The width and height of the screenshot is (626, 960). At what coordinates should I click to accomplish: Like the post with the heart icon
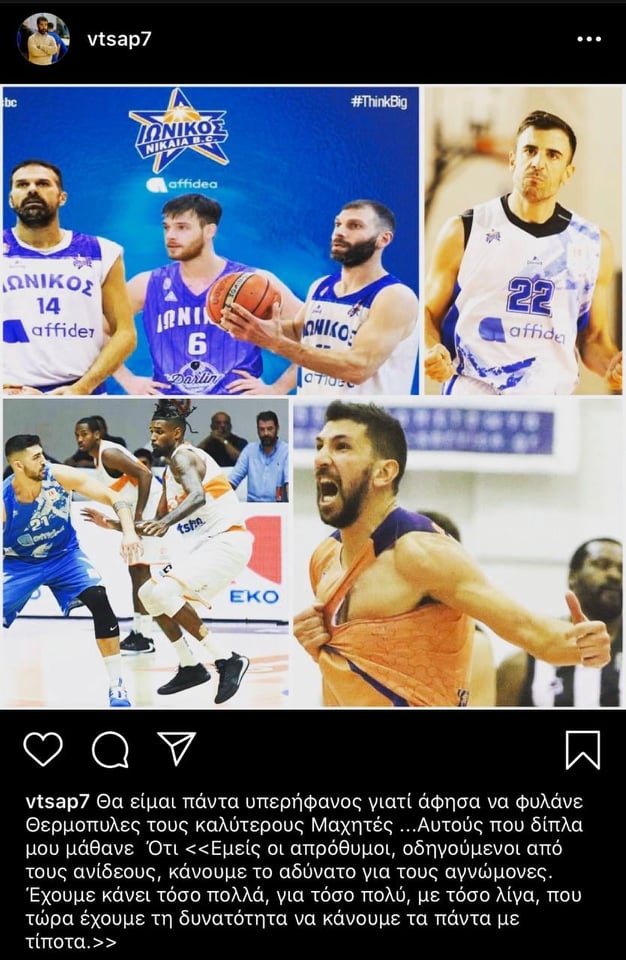[42, 749]
